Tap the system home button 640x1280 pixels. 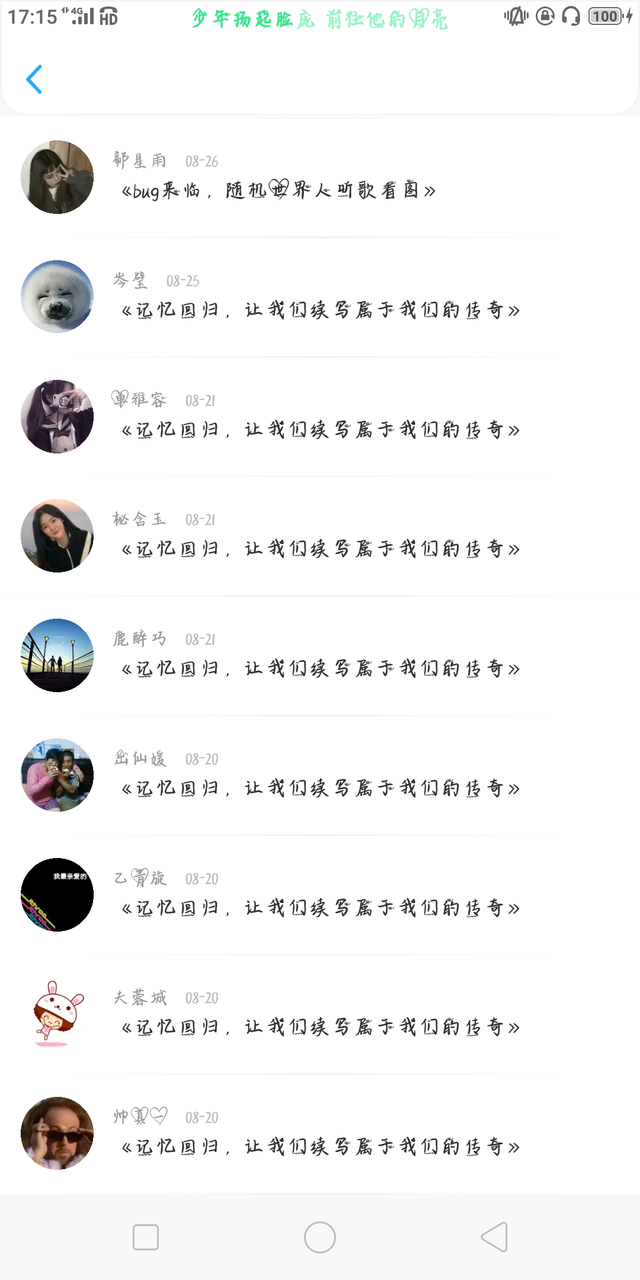point(320,1237)
